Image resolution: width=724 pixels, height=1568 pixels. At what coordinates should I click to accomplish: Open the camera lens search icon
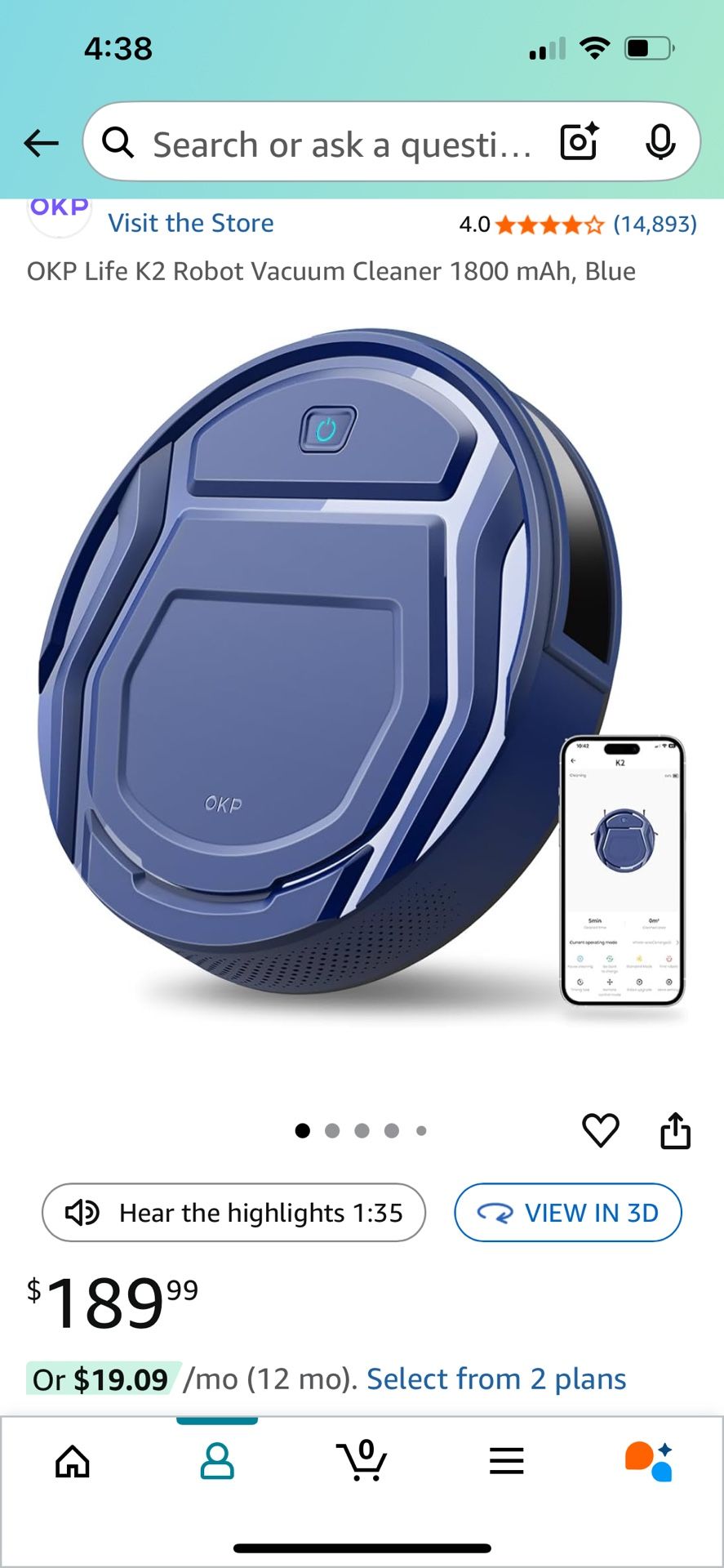coord(580,142)
